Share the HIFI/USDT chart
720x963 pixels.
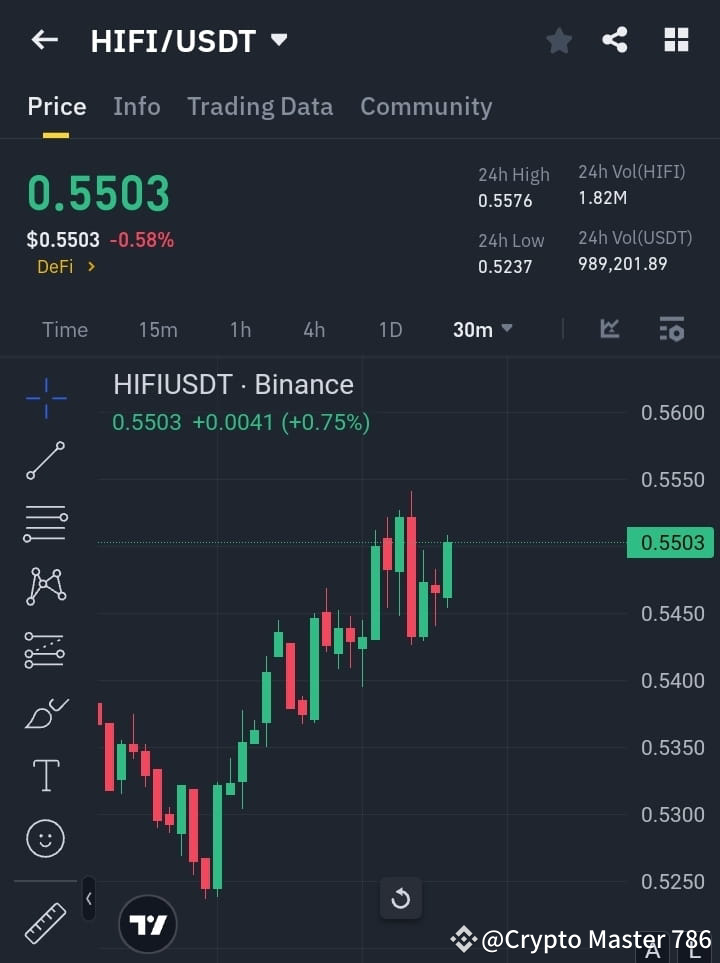(615, 40)
